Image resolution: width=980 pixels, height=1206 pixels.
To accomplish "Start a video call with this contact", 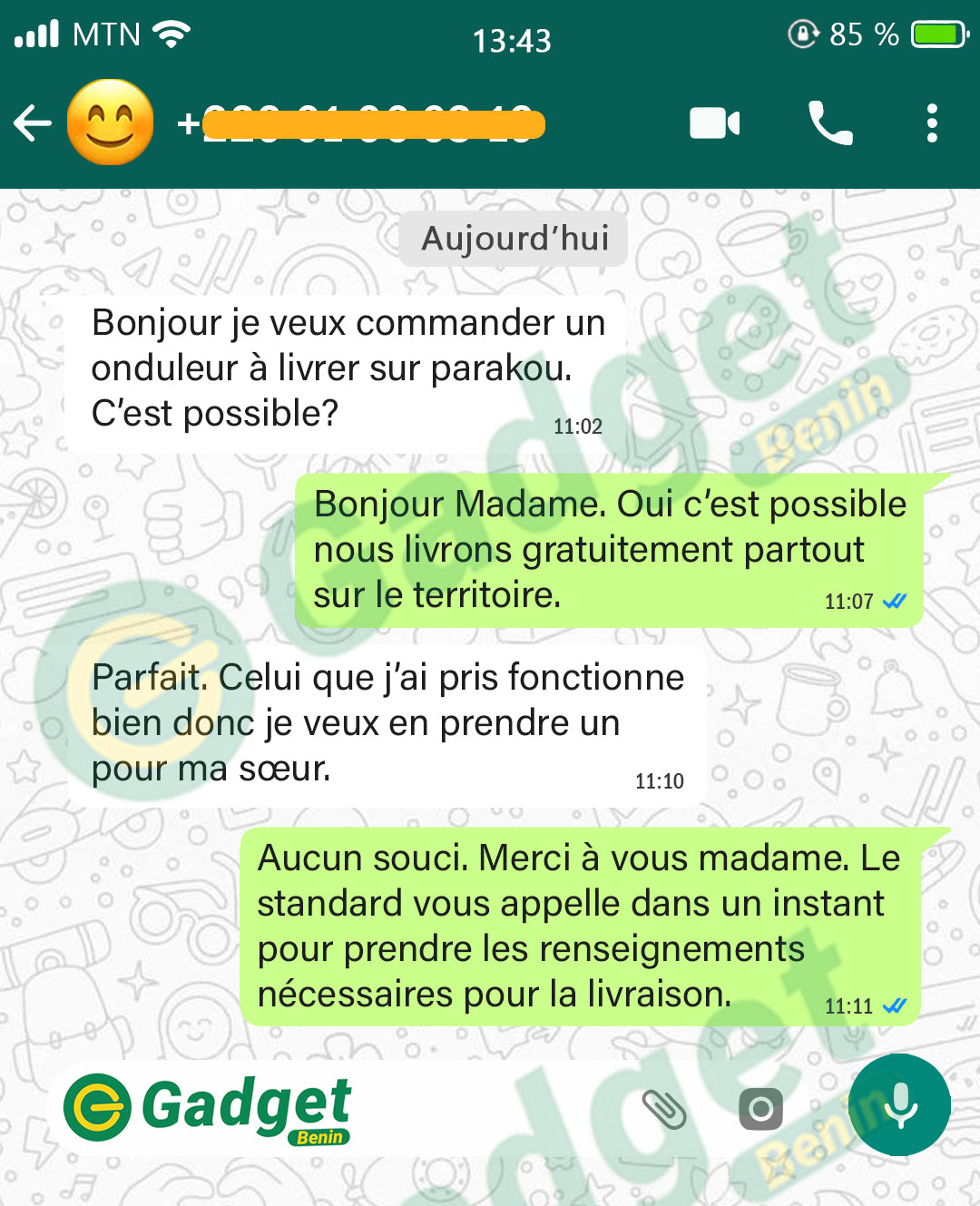I will tap(715, 123).
